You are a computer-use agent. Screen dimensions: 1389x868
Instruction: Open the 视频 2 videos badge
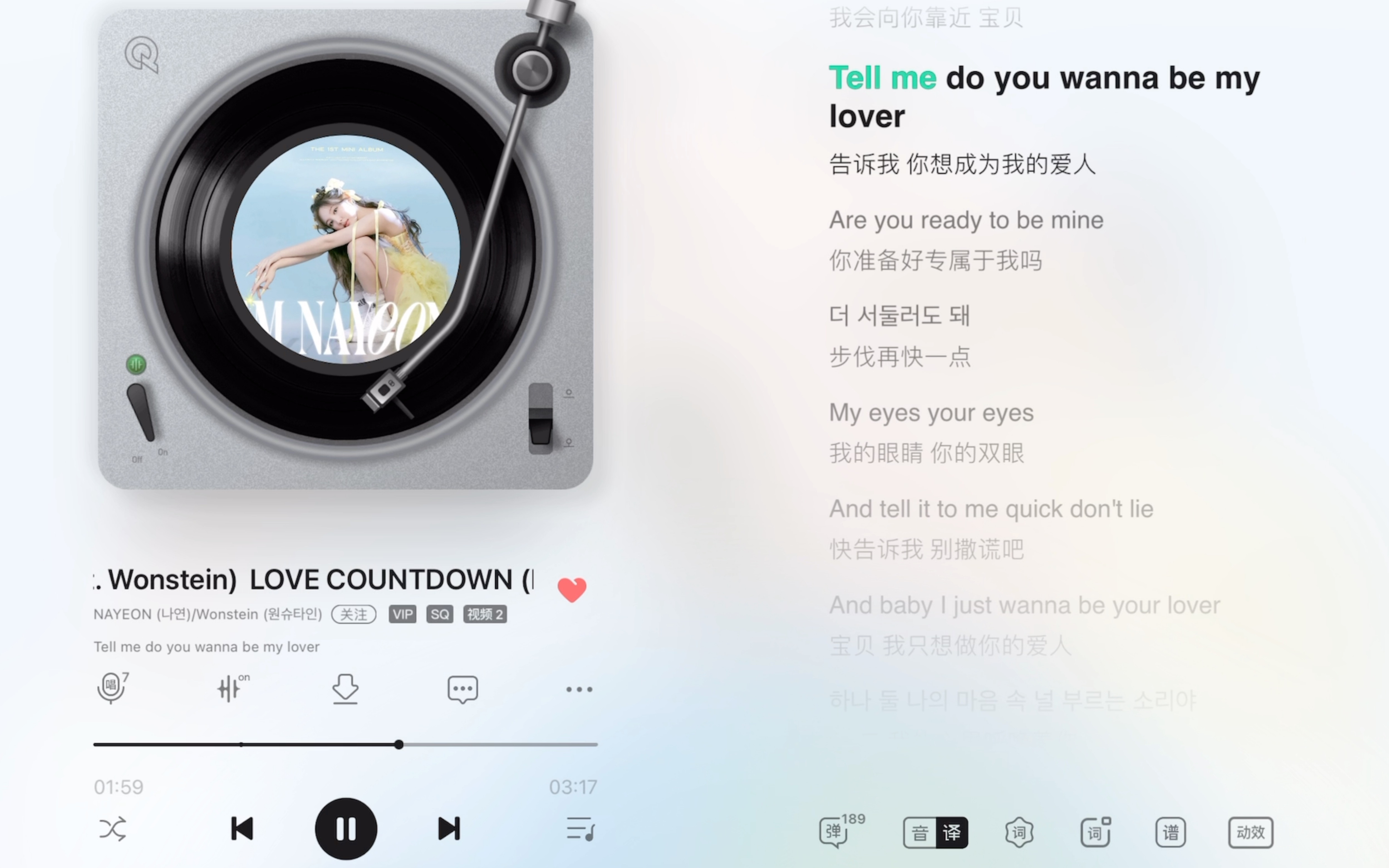click(485, 614)
